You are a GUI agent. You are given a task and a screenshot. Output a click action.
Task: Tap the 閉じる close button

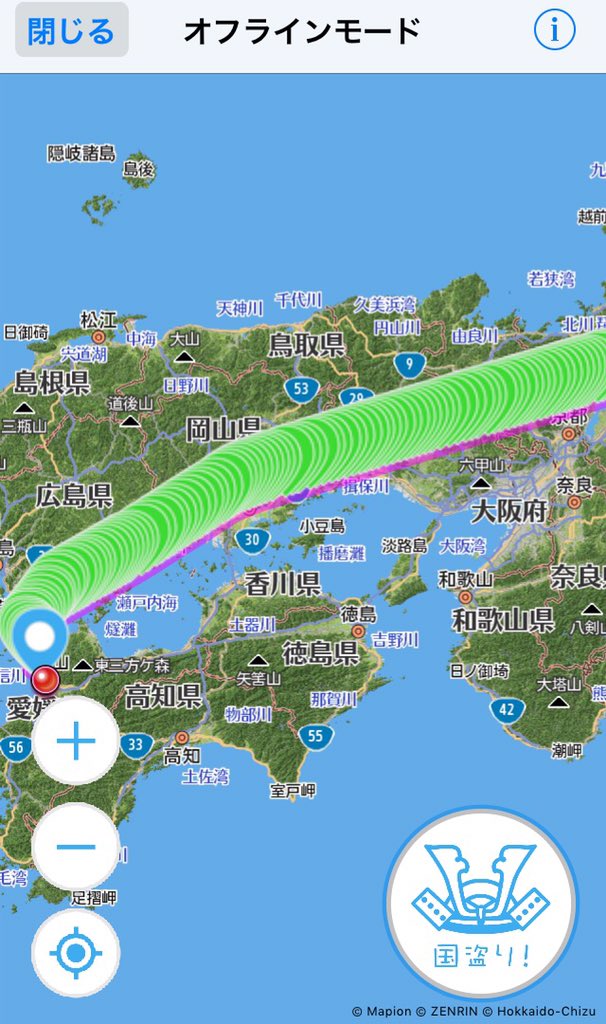[x=72, y=30]
